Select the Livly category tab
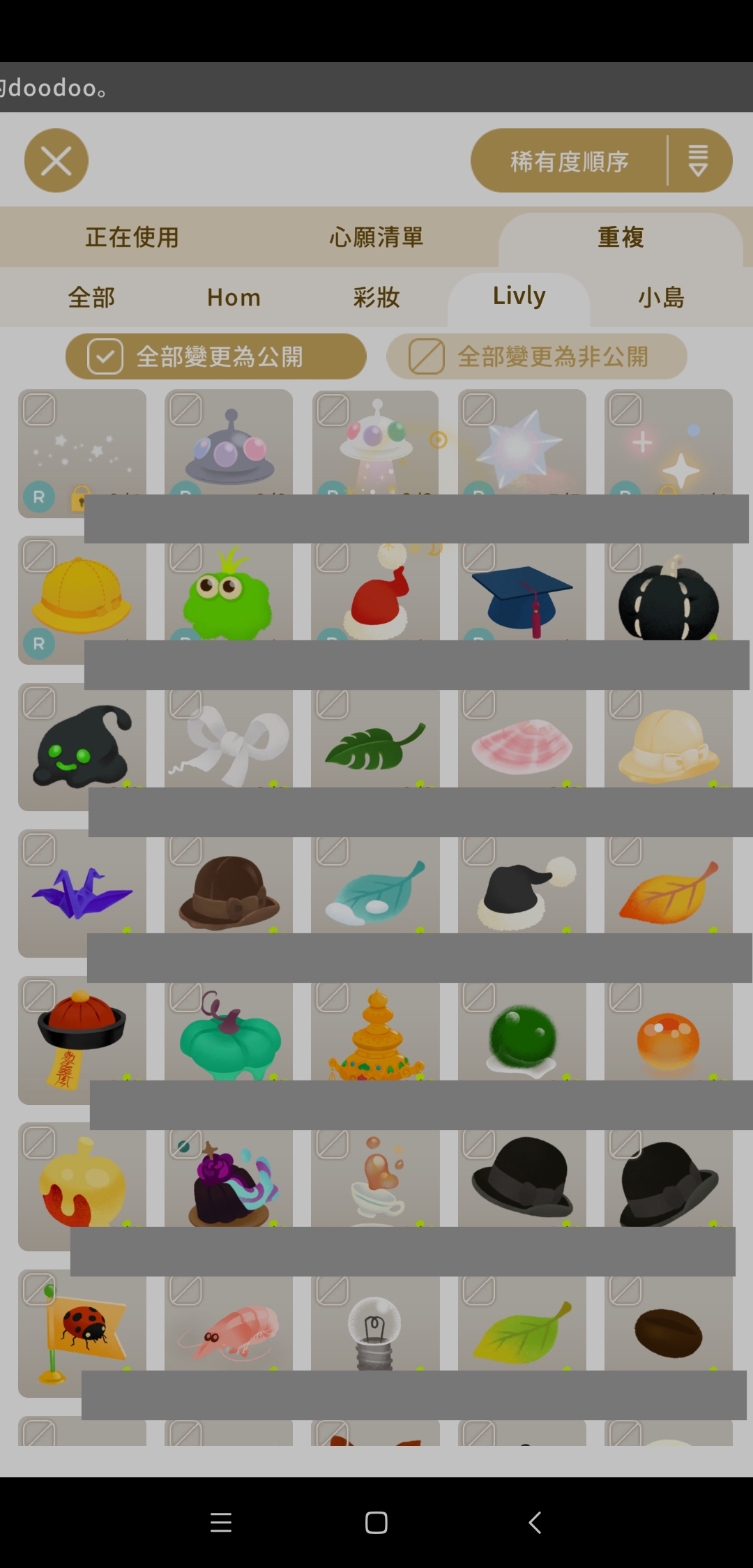Screen dimensions: 753x1568 click(x=519, y=296)
